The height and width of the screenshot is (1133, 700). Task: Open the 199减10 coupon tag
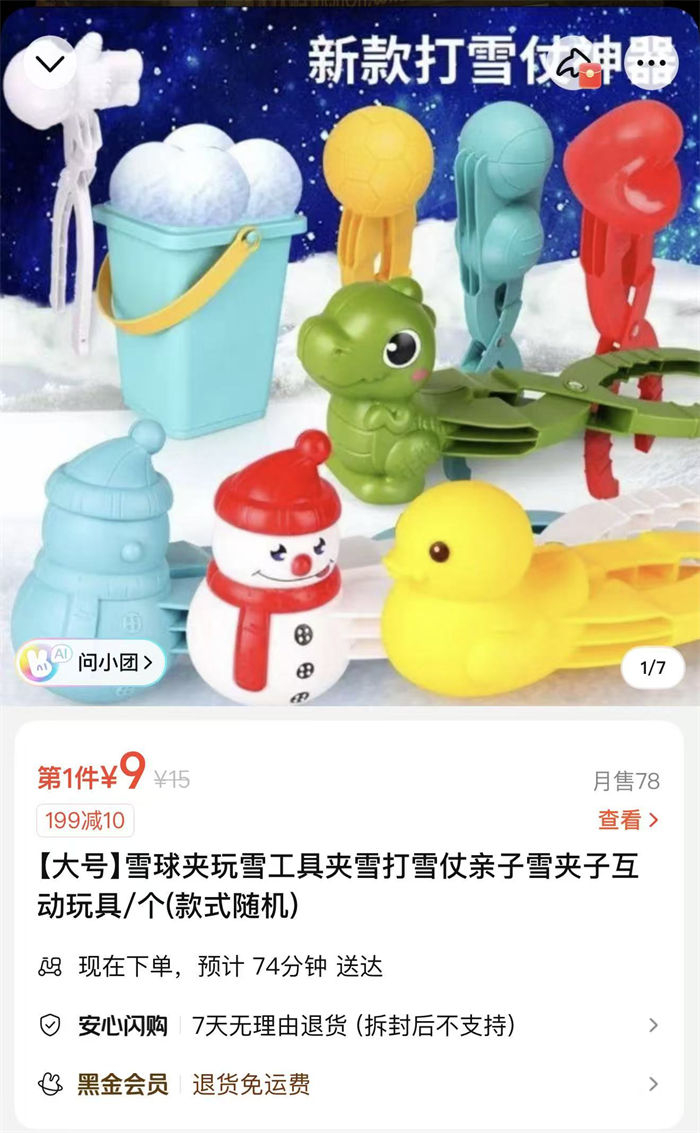point(85,820)
